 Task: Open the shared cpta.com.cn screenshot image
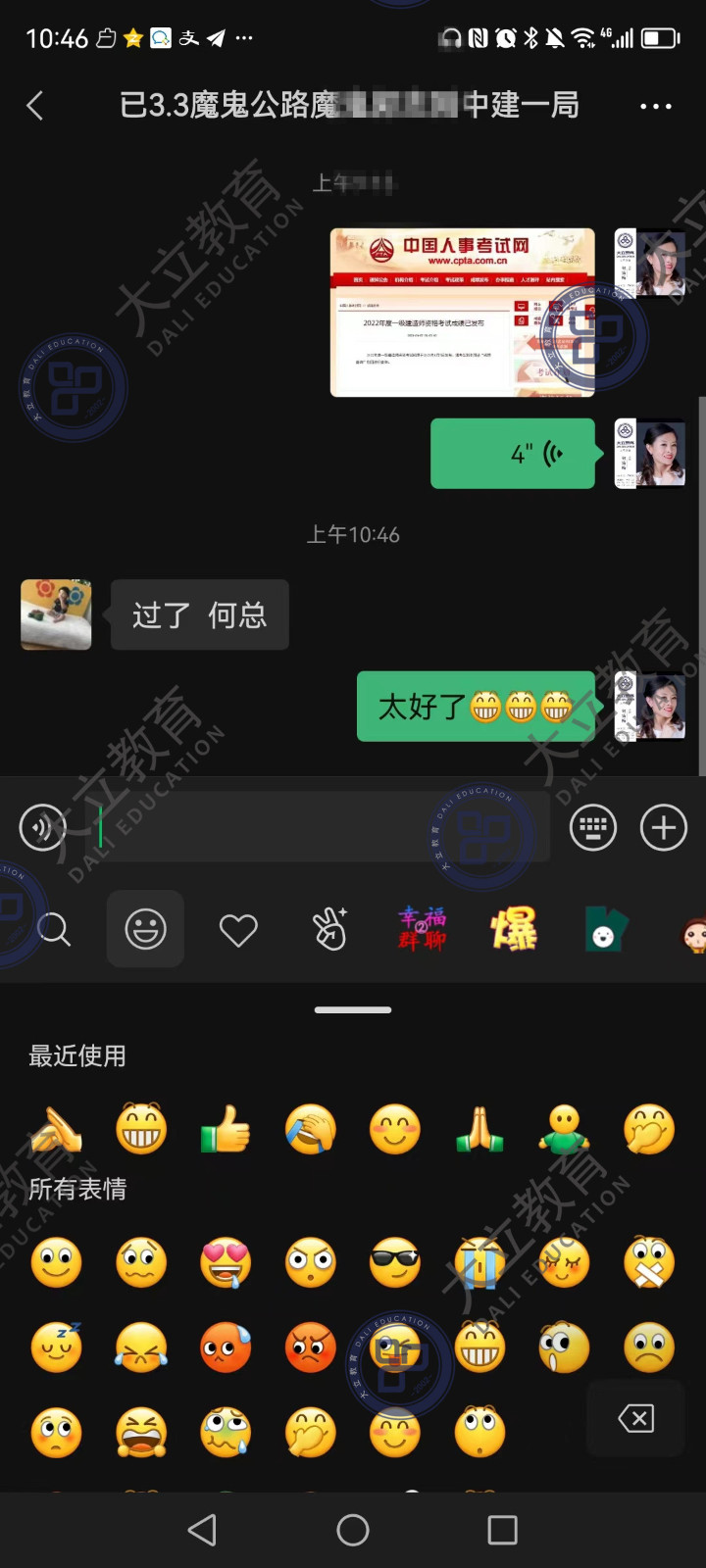(x=463, y=312)
